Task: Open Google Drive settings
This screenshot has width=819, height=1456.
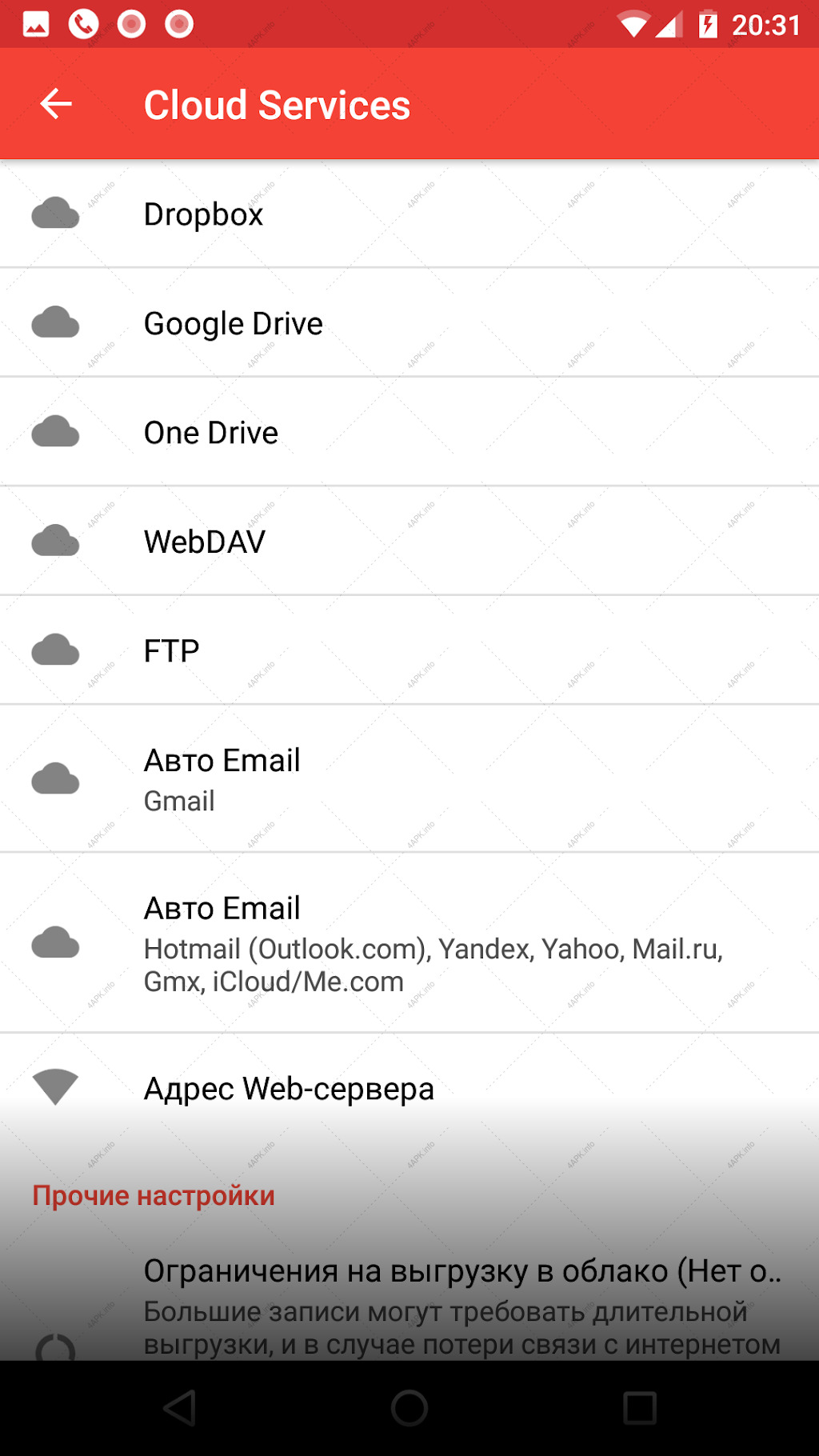Action: pyautogui.click(x=409, y=323)
